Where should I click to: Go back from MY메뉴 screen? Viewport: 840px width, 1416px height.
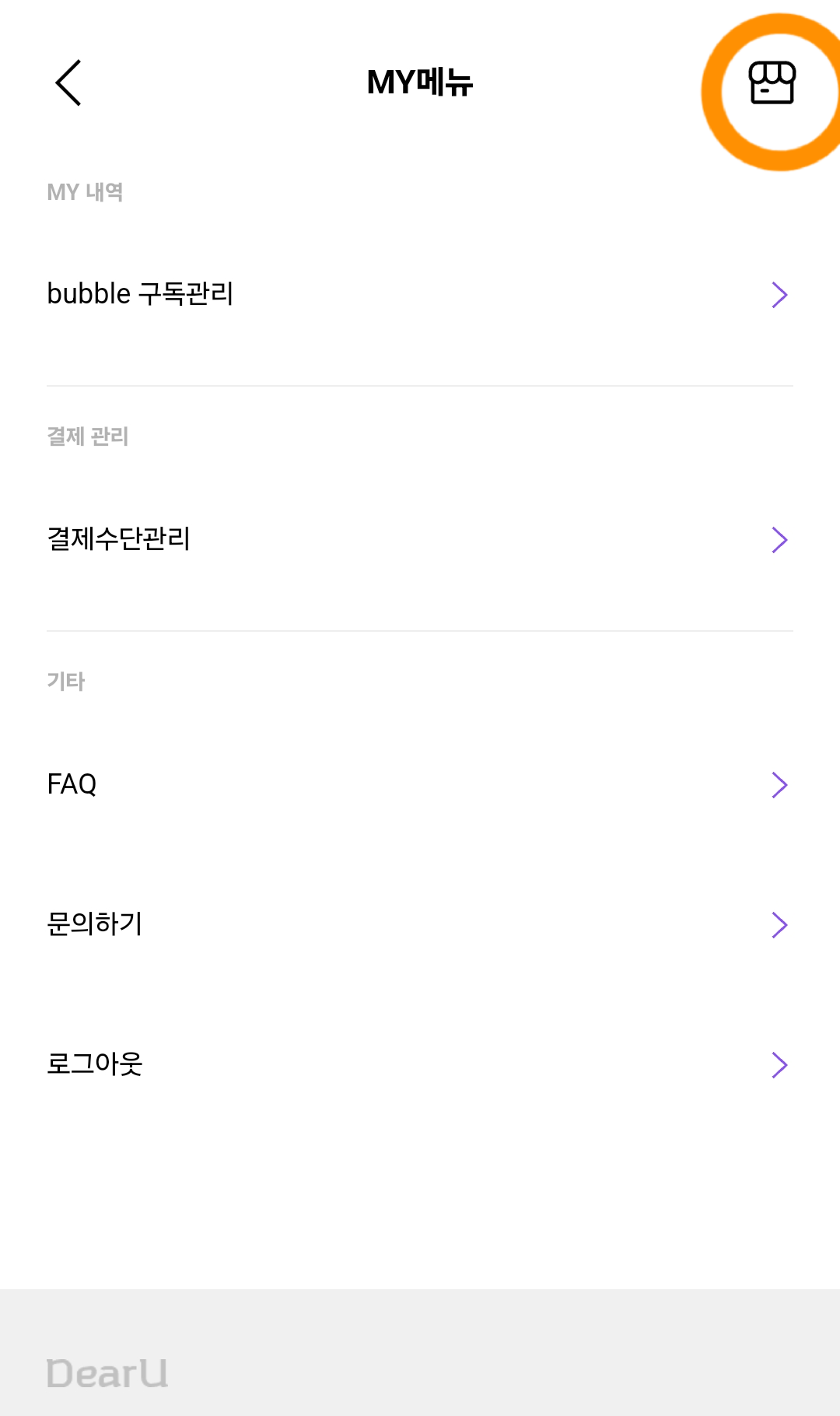pyautogui.click(x=68, y=82)
